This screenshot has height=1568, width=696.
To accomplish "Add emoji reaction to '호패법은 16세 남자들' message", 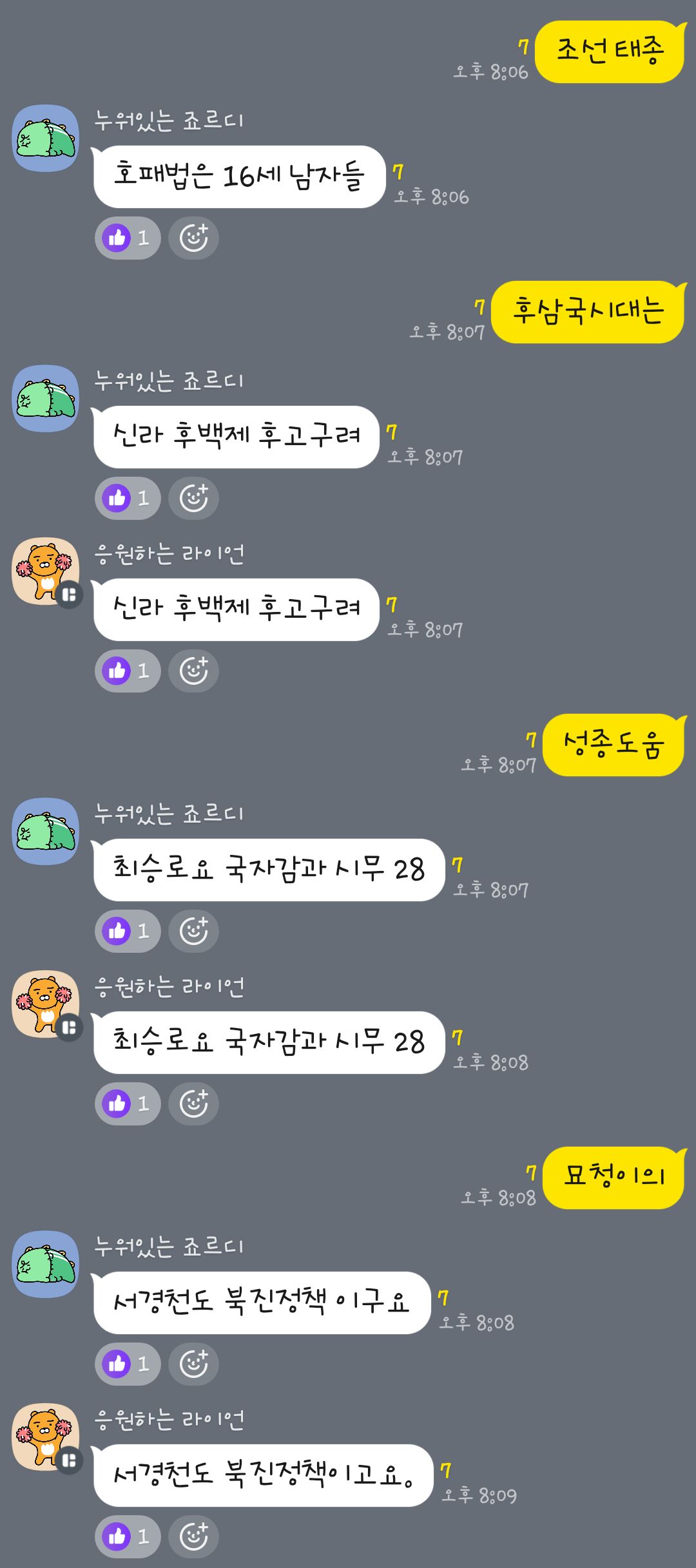I will (193, 238).
